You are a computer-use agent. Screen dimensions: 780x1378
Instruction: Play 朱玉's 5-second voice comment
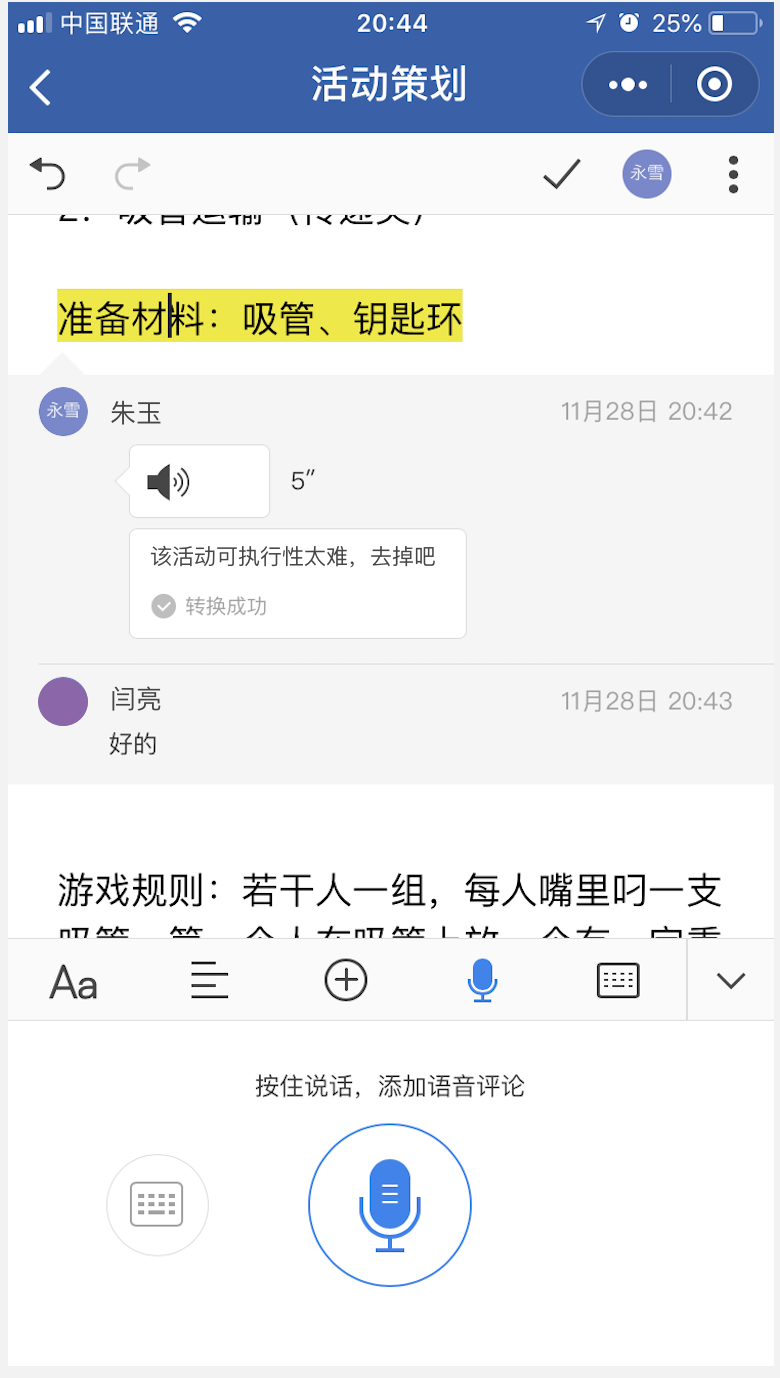coord(199,482)
